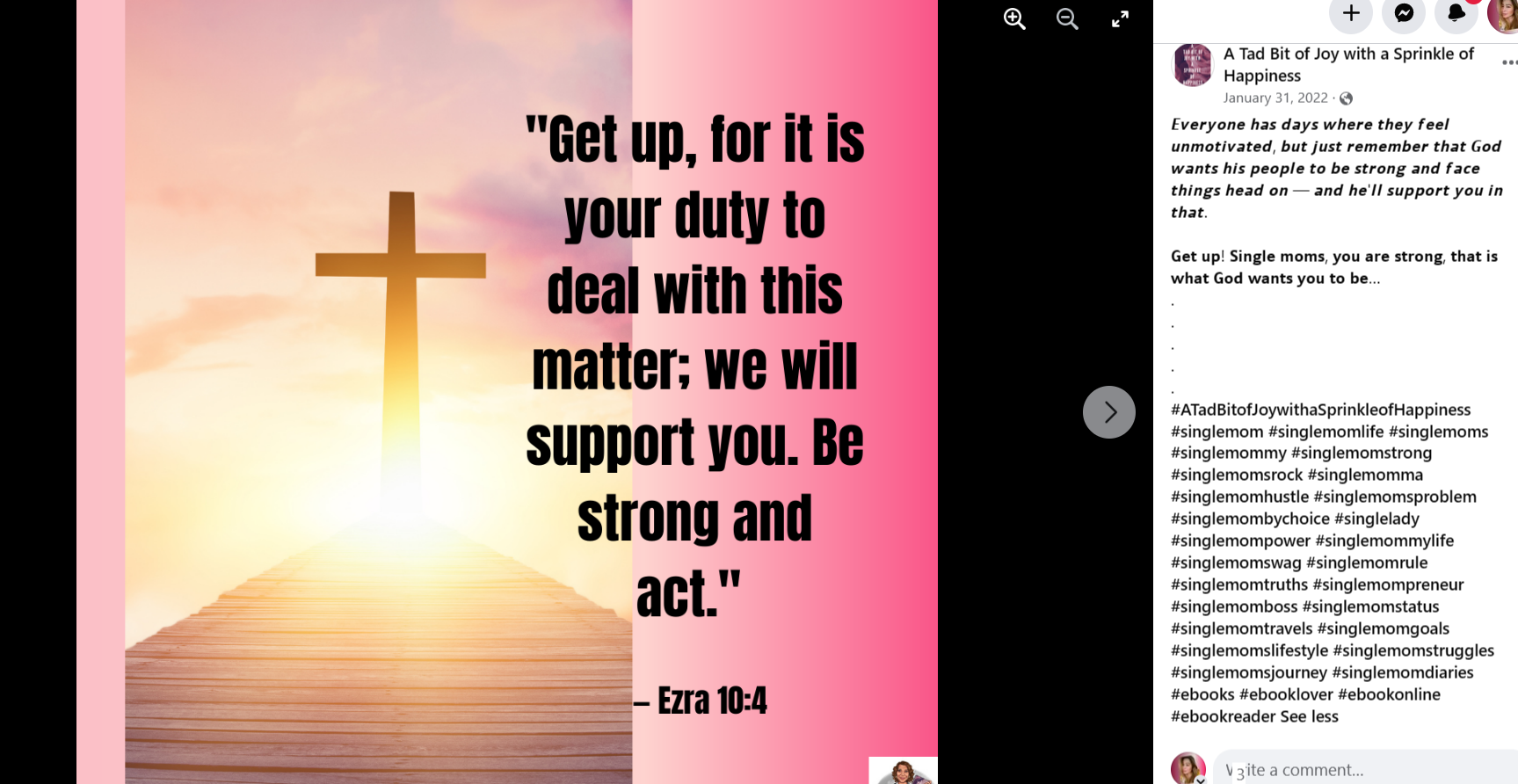The image size is (1518, 784).
Task: Open the January 31, 2022 post link
Action: point(1275,98)
